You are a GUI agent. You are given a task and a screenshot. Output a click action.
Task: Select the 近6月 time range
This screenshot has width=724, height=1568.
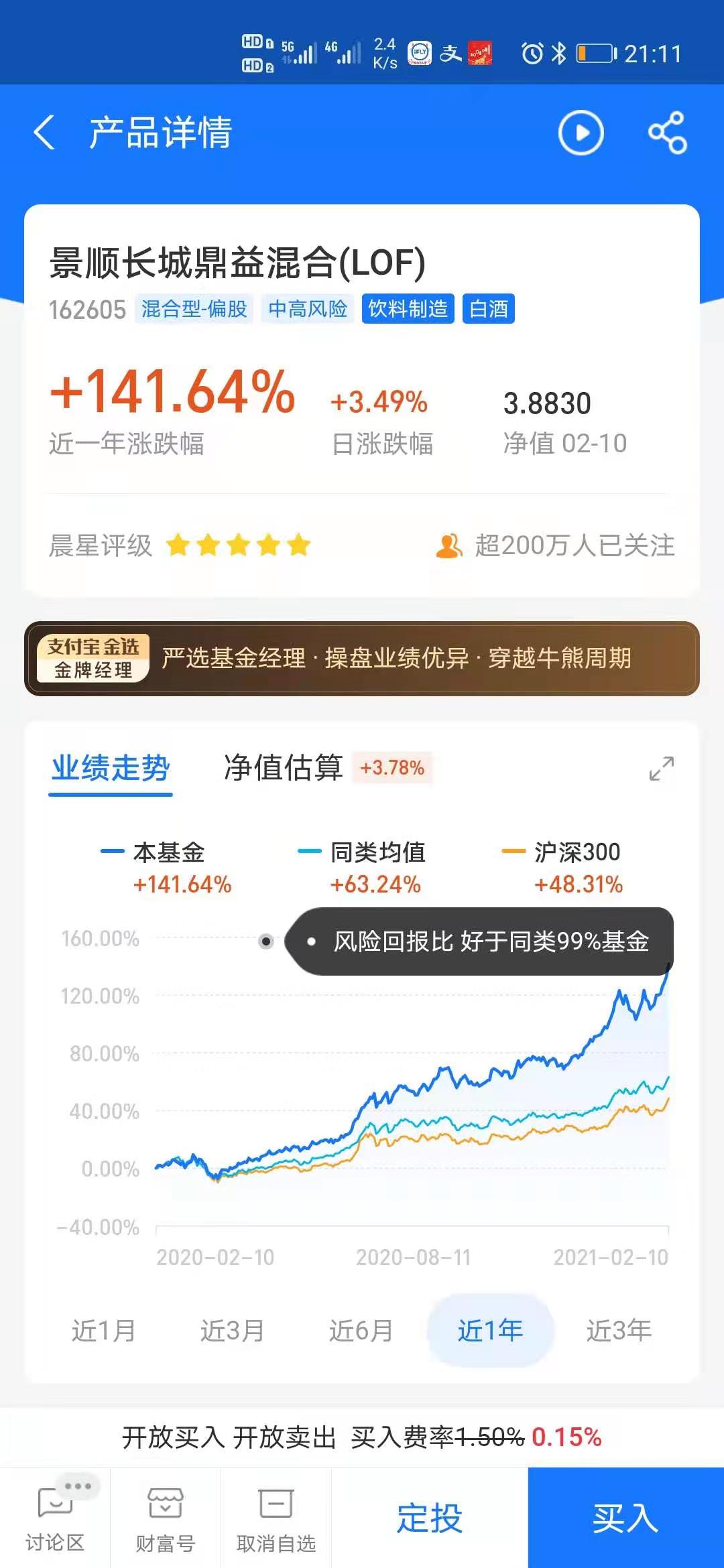[361, 1330]
